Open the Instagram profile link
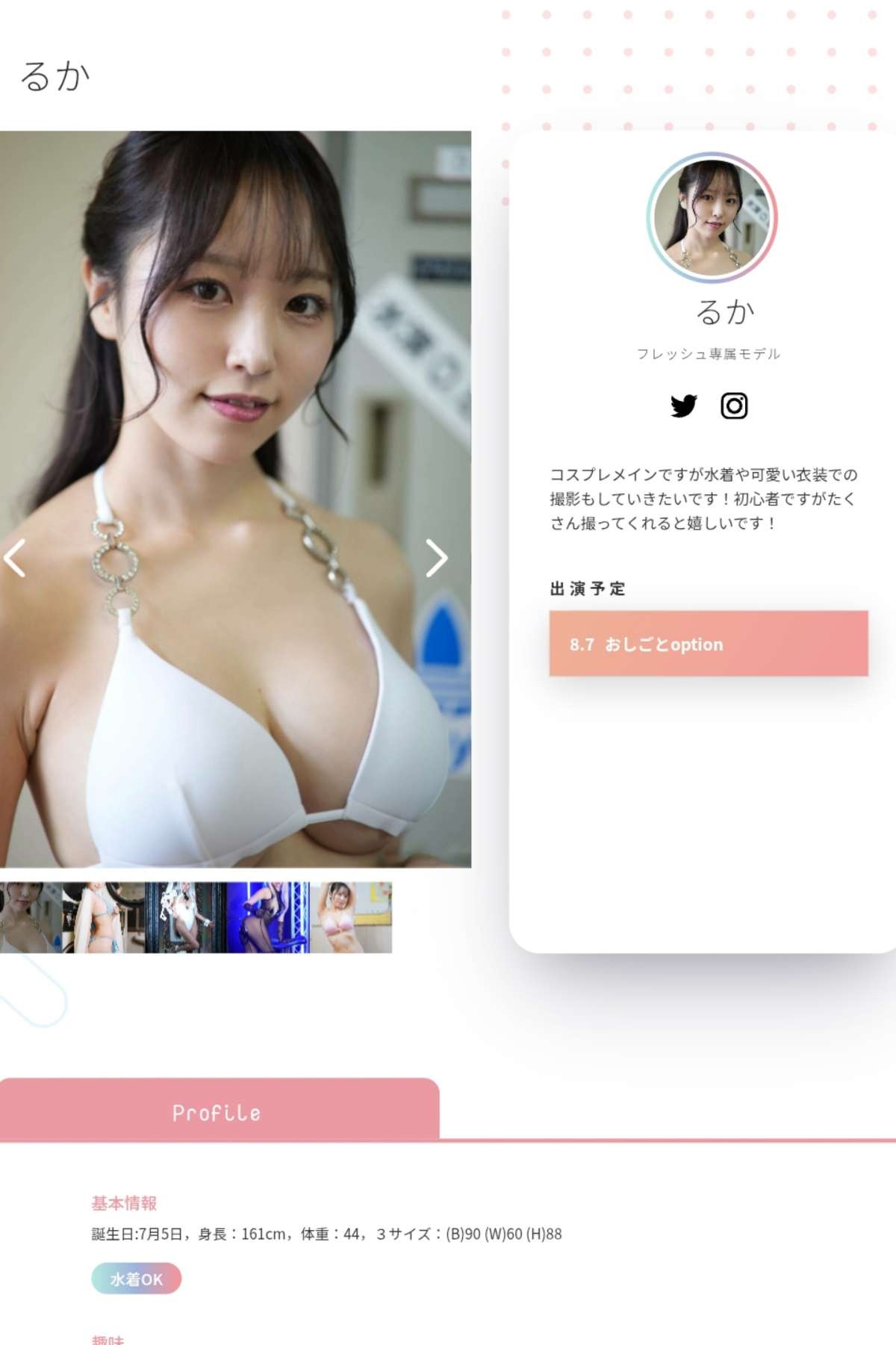The height and width of the screenshot is (1345, 896). [734, 406]
